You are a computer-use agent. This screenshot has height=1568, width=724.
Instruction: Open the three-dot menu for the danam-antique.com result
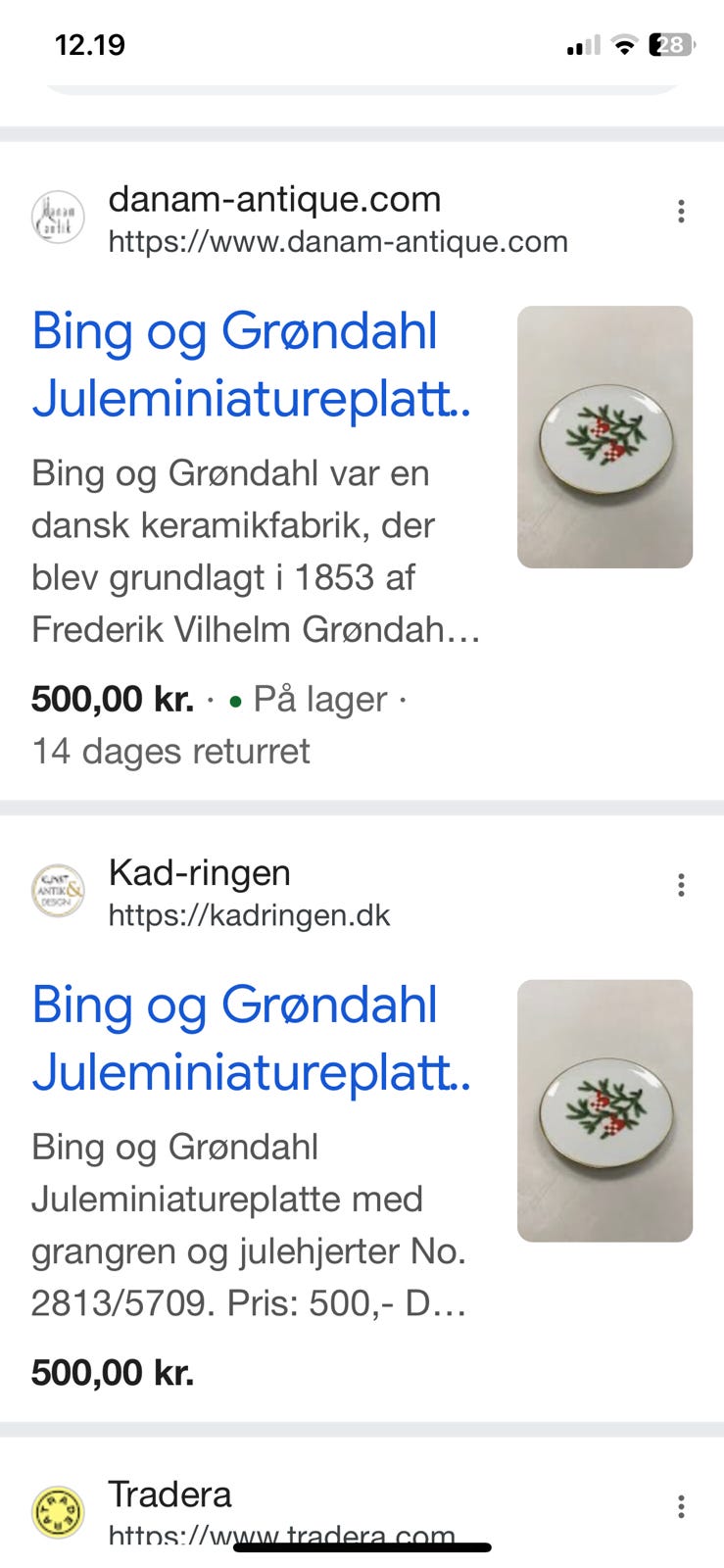pyautogui.click(x=681, y=211)
